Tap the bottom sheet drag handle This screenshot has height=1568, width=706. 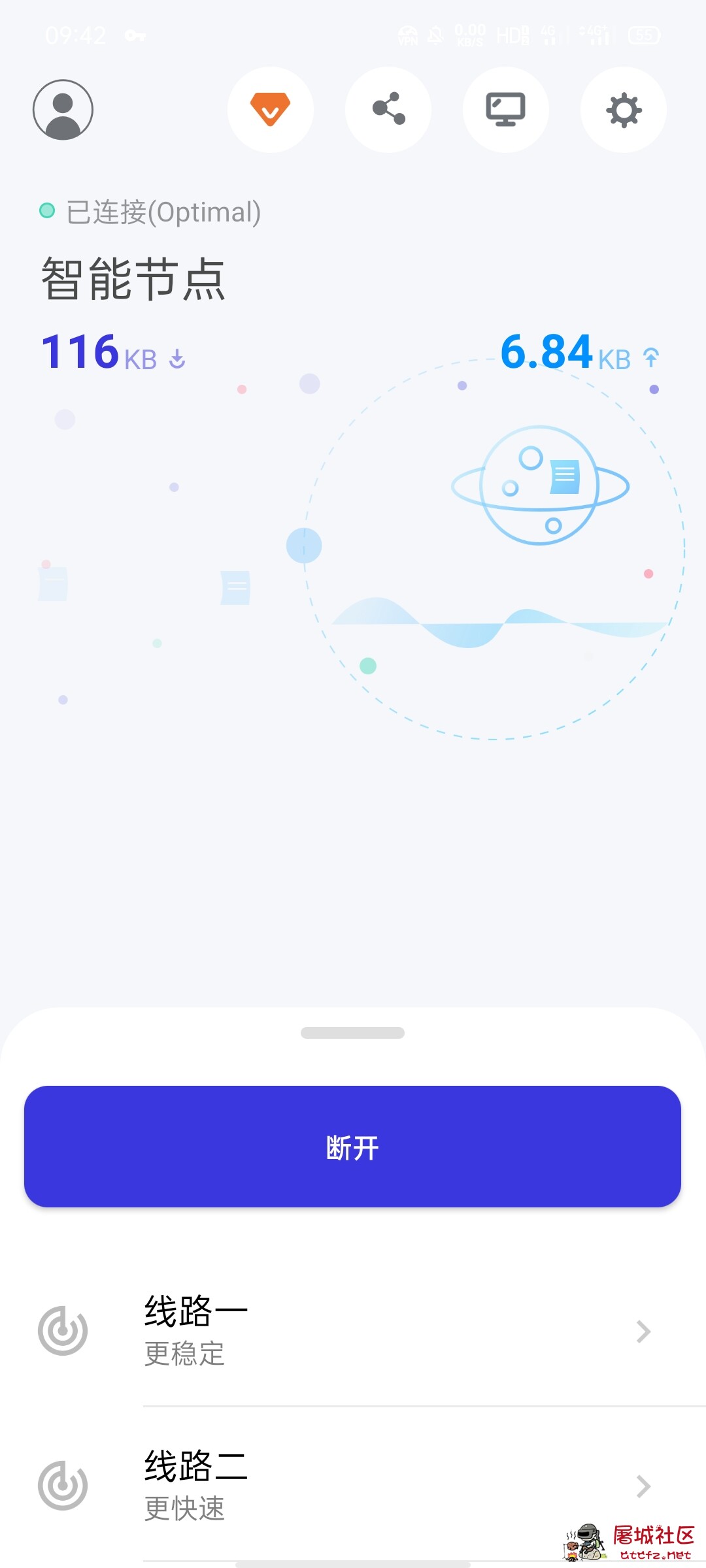pos(352,1033)
